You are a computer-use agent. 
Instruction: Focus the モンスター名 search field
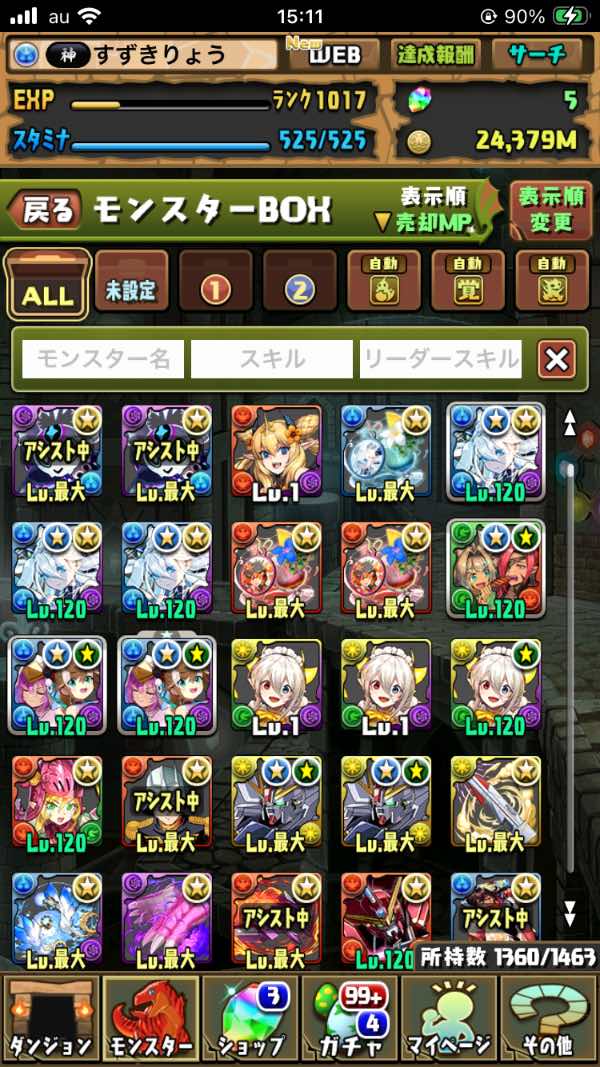[103, 359]
